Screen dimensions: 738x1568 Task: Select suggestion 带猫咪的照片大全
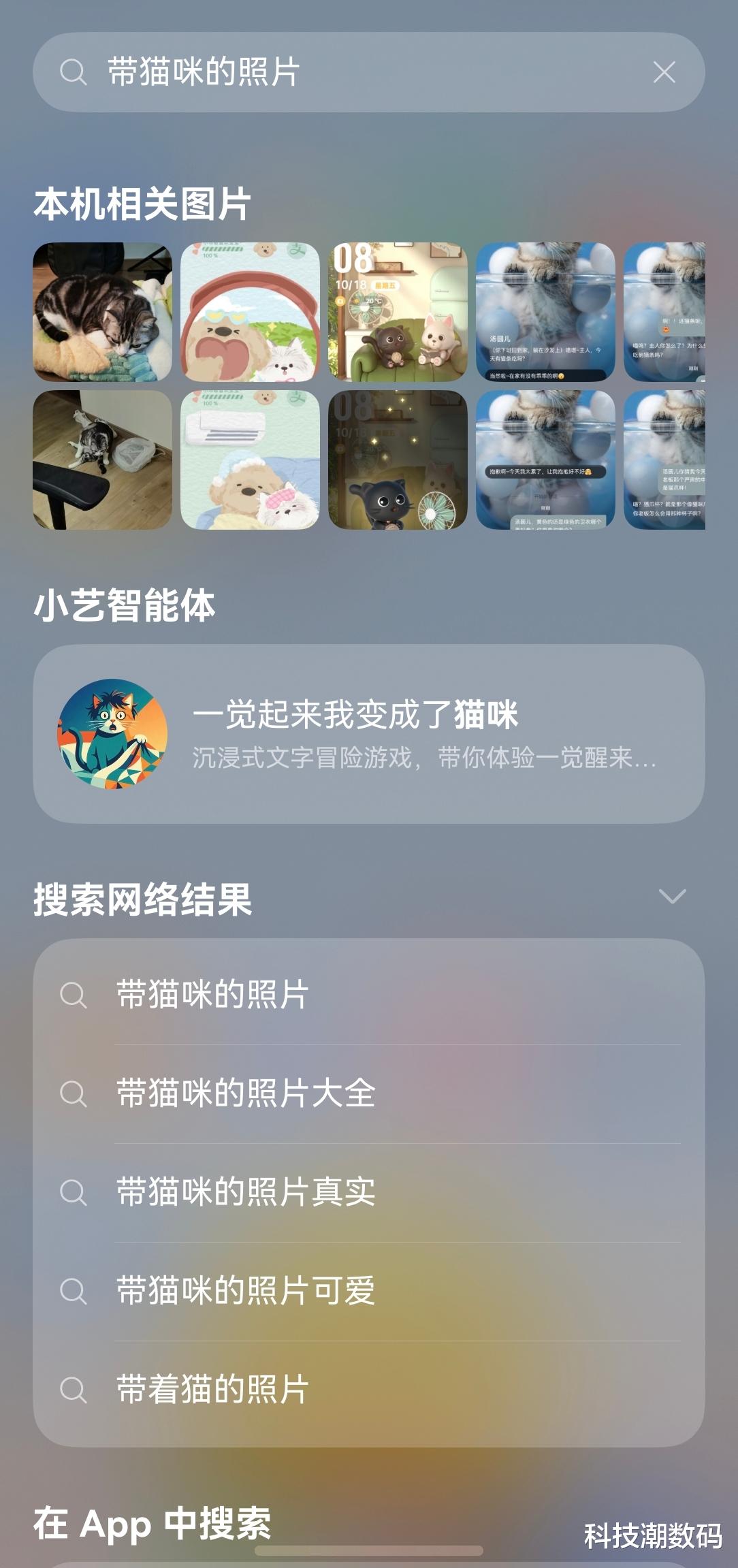click(368, 1093)
